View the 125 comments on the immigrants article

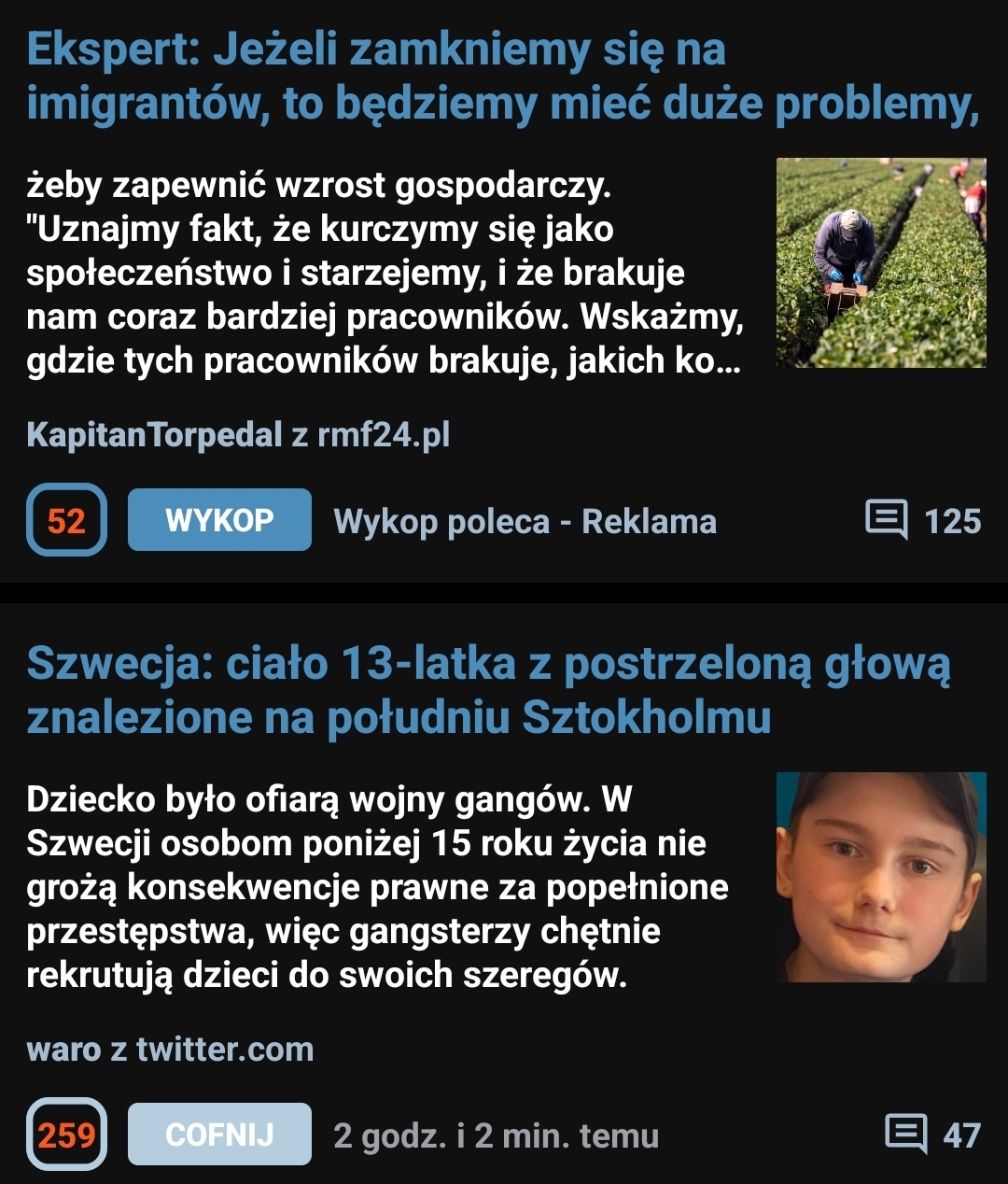click(x=923, y=520)
